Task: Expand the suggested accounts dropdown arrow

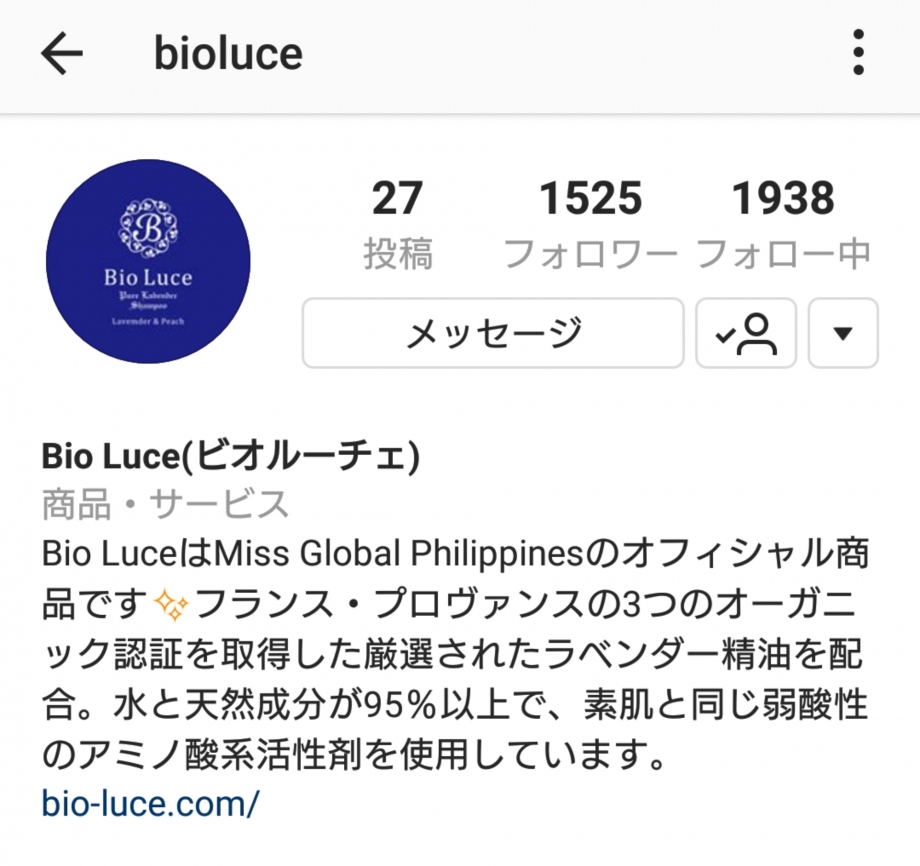Action: pyautogui.click(x=842, y=333)
